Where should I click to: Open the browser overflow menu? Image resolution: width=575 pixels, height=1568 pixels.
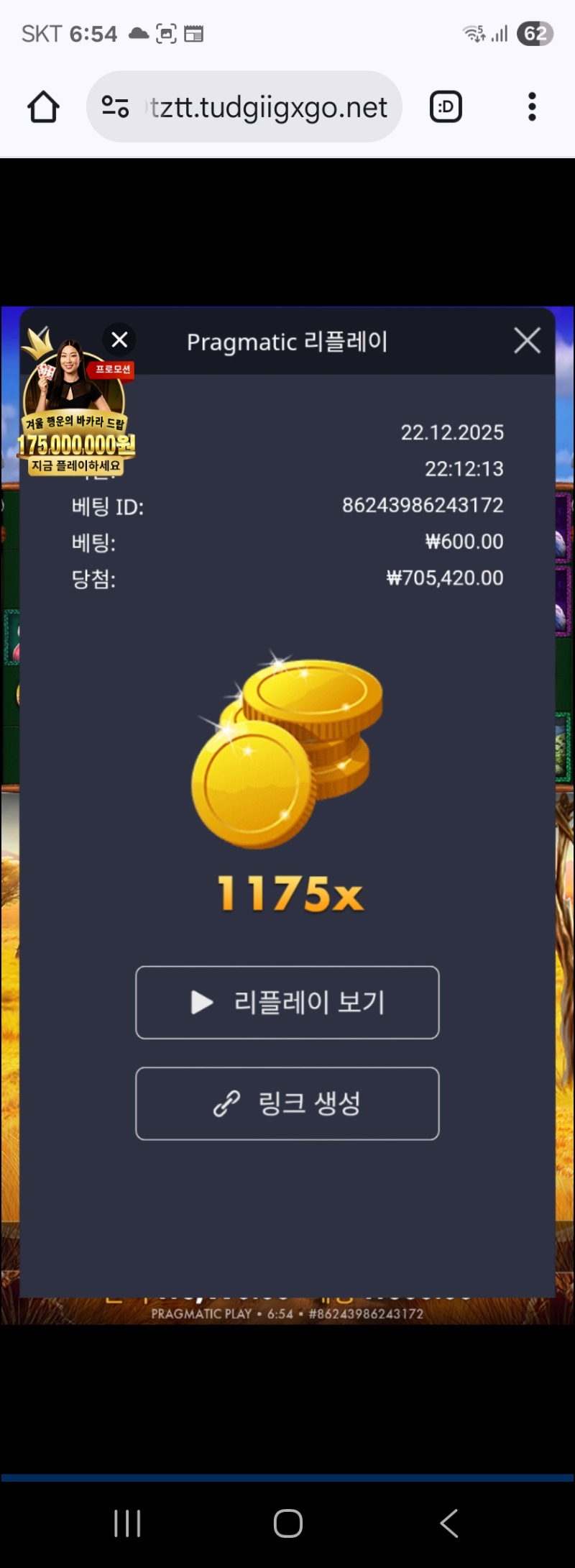click(x=532, y=107)
